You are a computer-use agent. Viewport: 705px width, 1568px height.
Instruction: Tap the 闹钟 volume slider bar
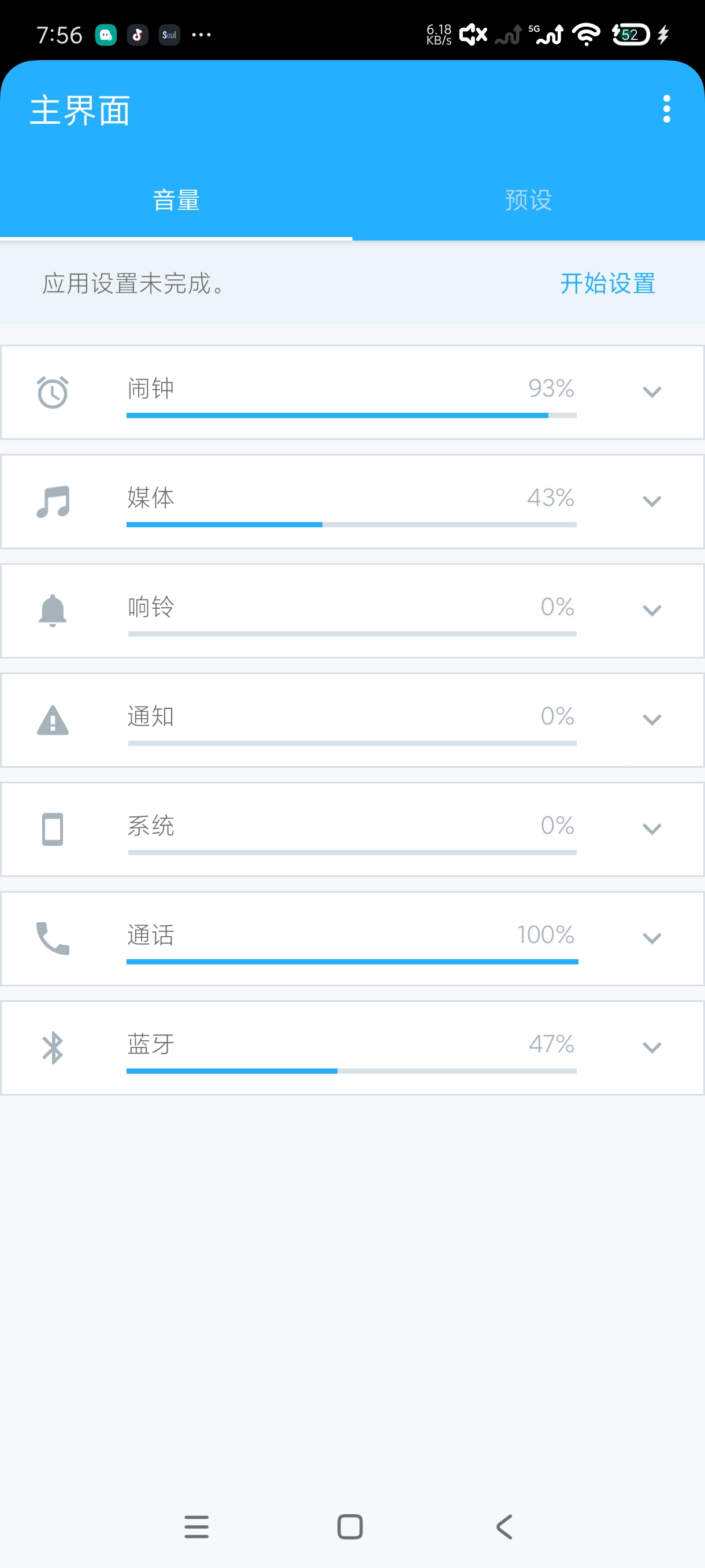tap(351, 416)
